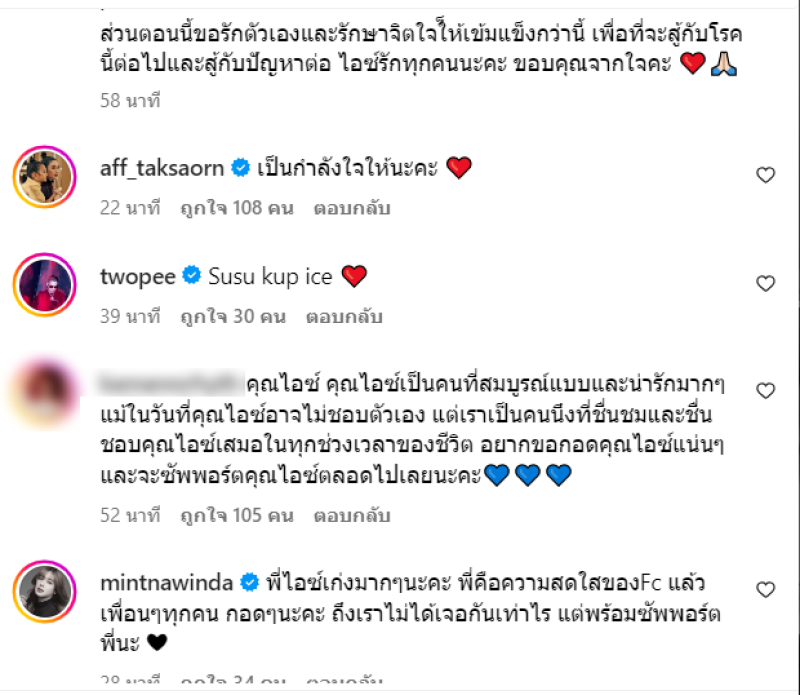Like the comment with three blue hearts

pyautogui.click(x=765, y=391)
